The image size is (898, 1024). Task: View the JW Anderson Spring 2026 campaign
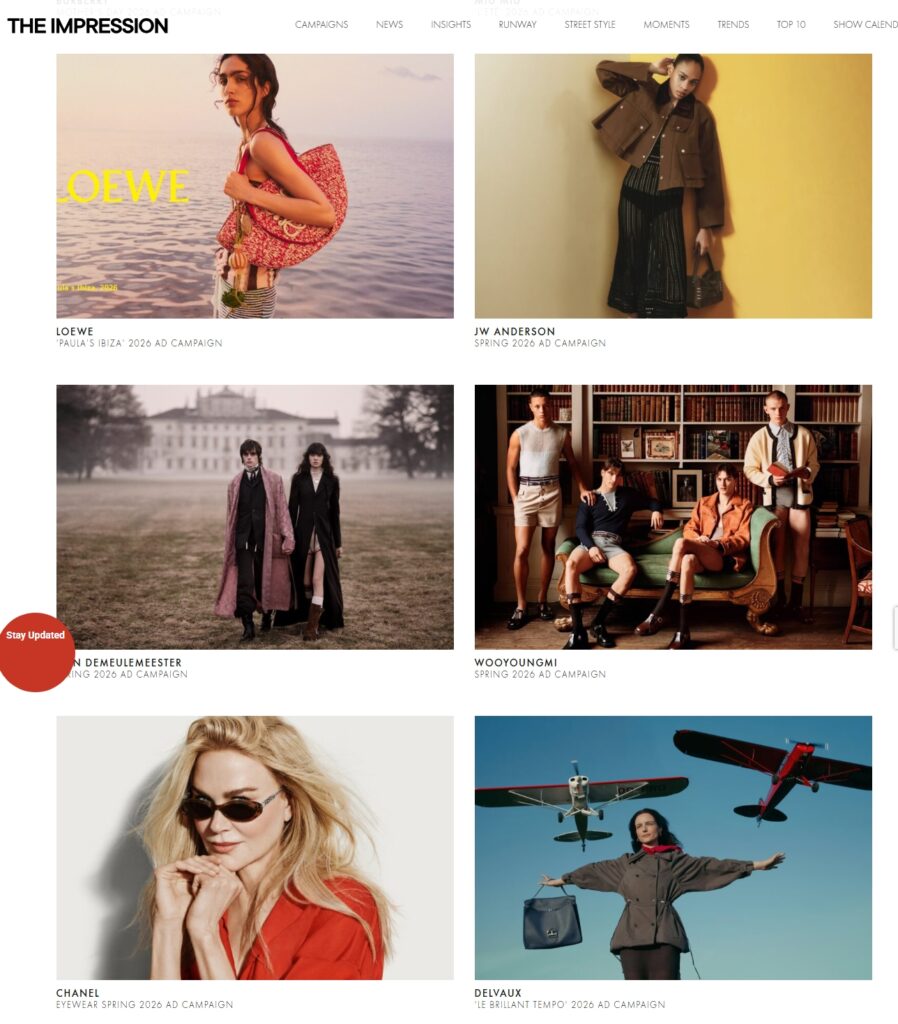(x=672, y=186)
